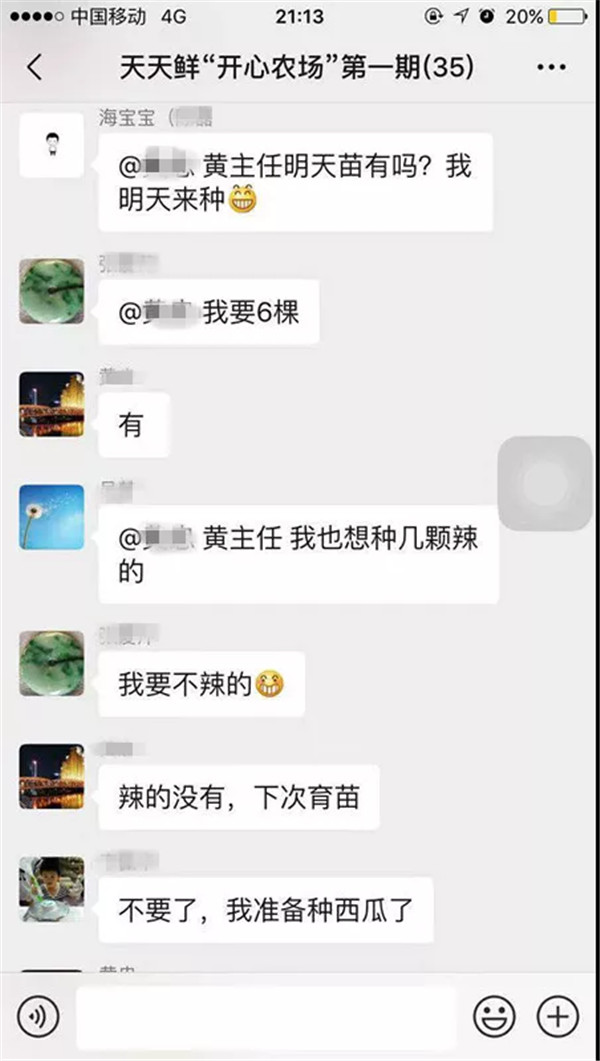This screenshot has width=600, height=1061.
Task: Tap avatar beside "我要6棵" message
Action: click(x=52, y=291)
